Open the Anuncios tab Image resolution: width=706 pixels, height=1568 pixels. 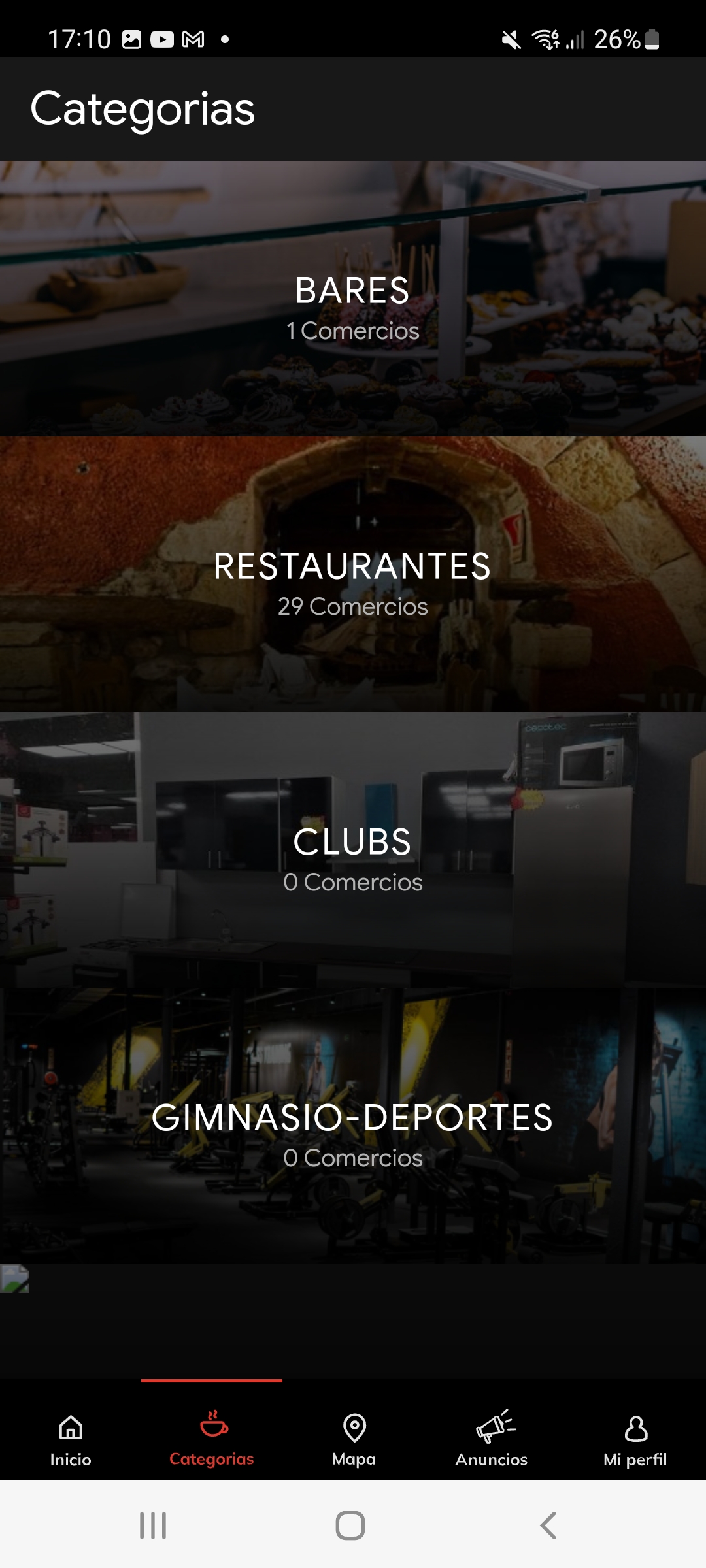[492, 1440]
